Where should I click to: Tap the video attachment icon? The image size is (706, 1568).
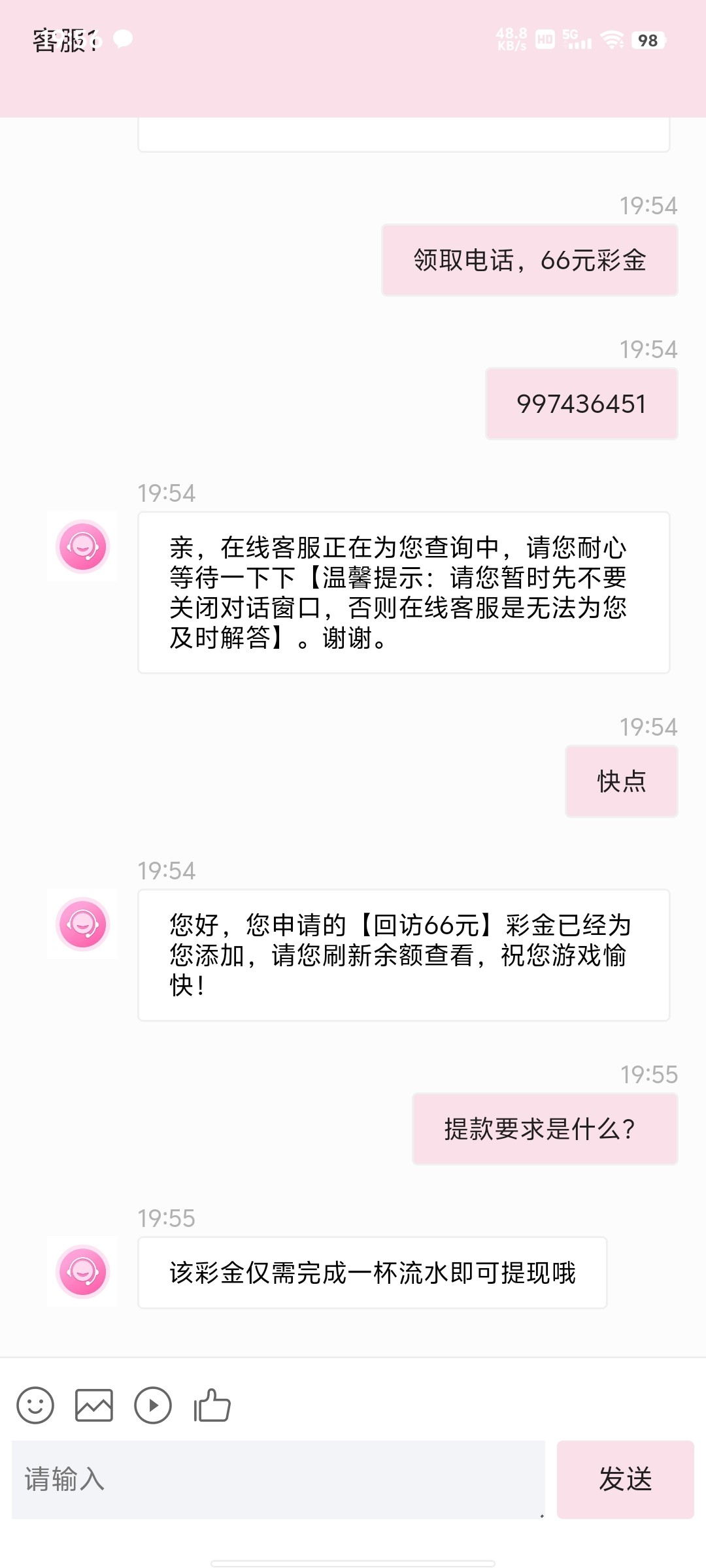click(x=153, y=1405)
